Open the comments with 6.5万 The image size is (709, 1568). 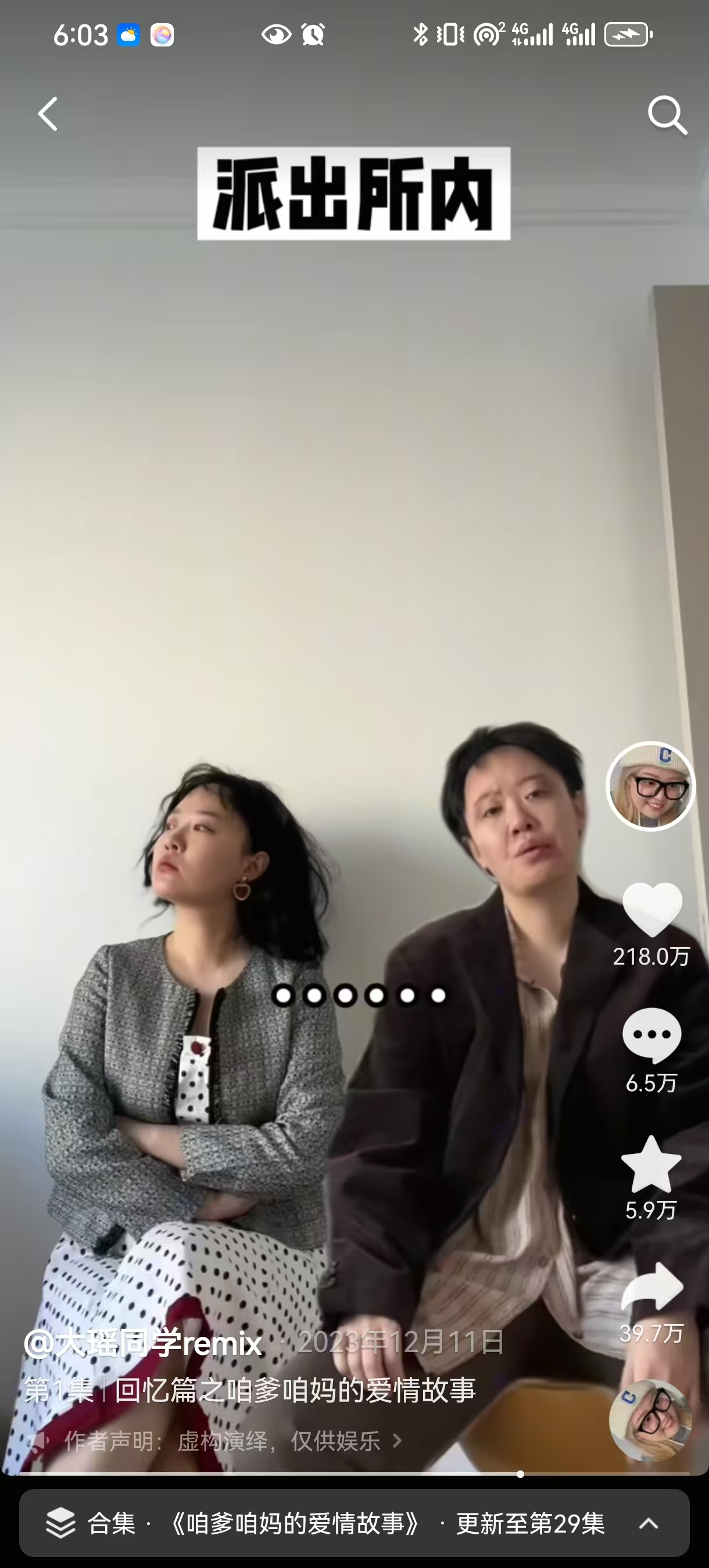pos(651,1036)
